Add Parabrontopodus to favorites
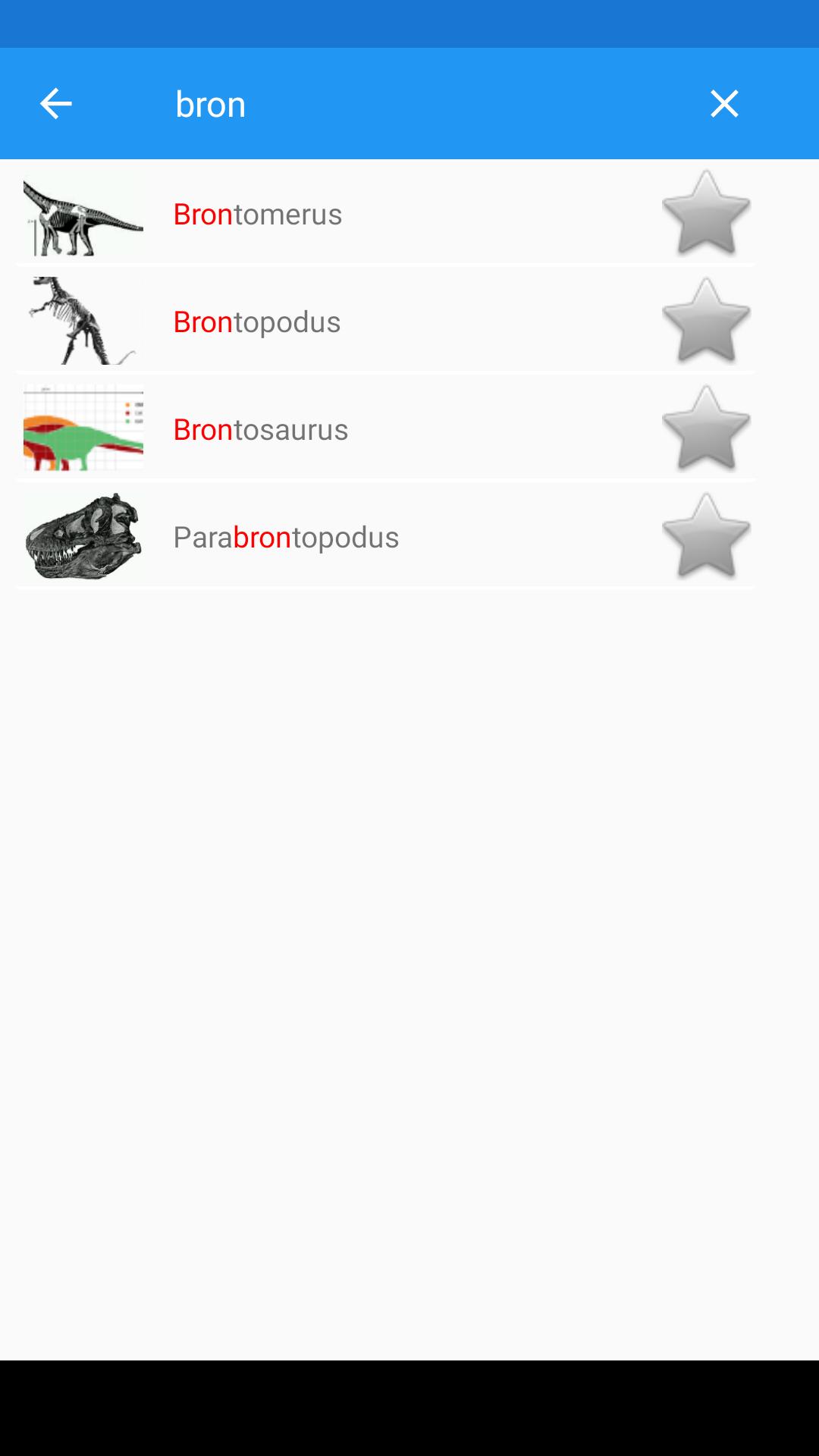Viewport: 819px width, 1456px height. pos(706,536)
